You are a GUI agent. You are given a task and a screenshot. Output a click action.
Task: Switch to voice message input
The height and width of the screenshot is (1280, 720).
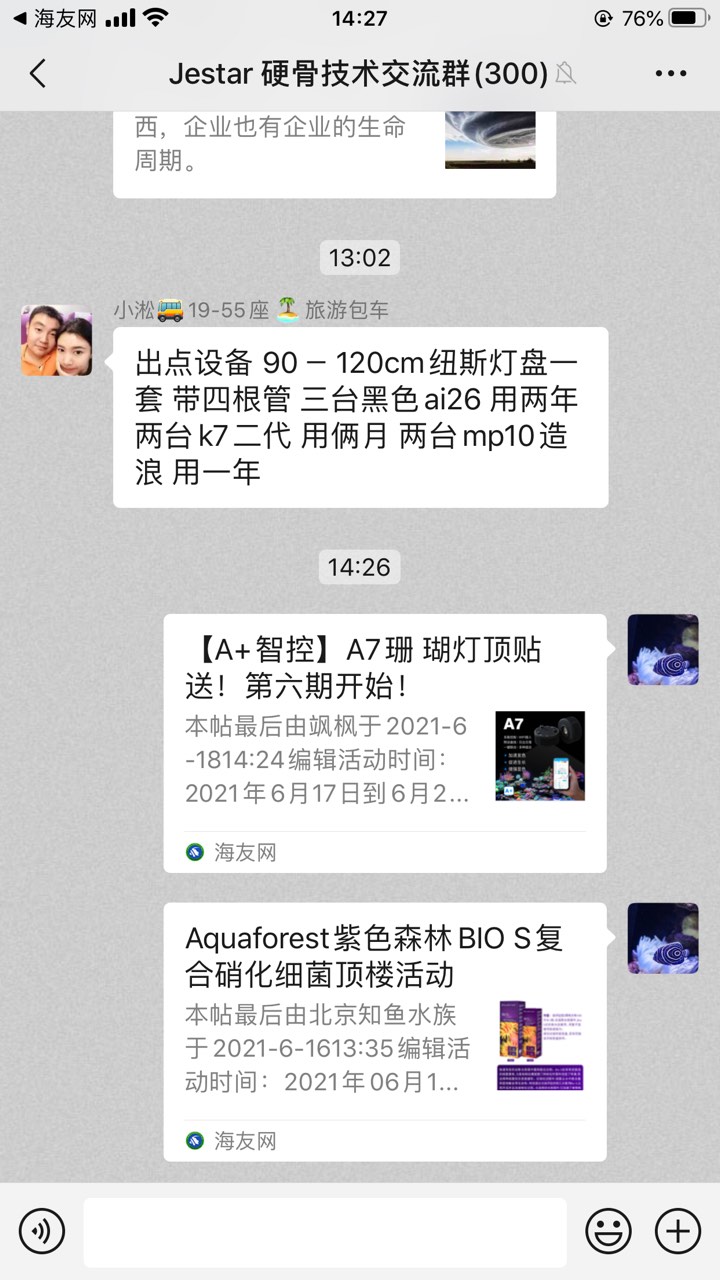(41, 1231)
